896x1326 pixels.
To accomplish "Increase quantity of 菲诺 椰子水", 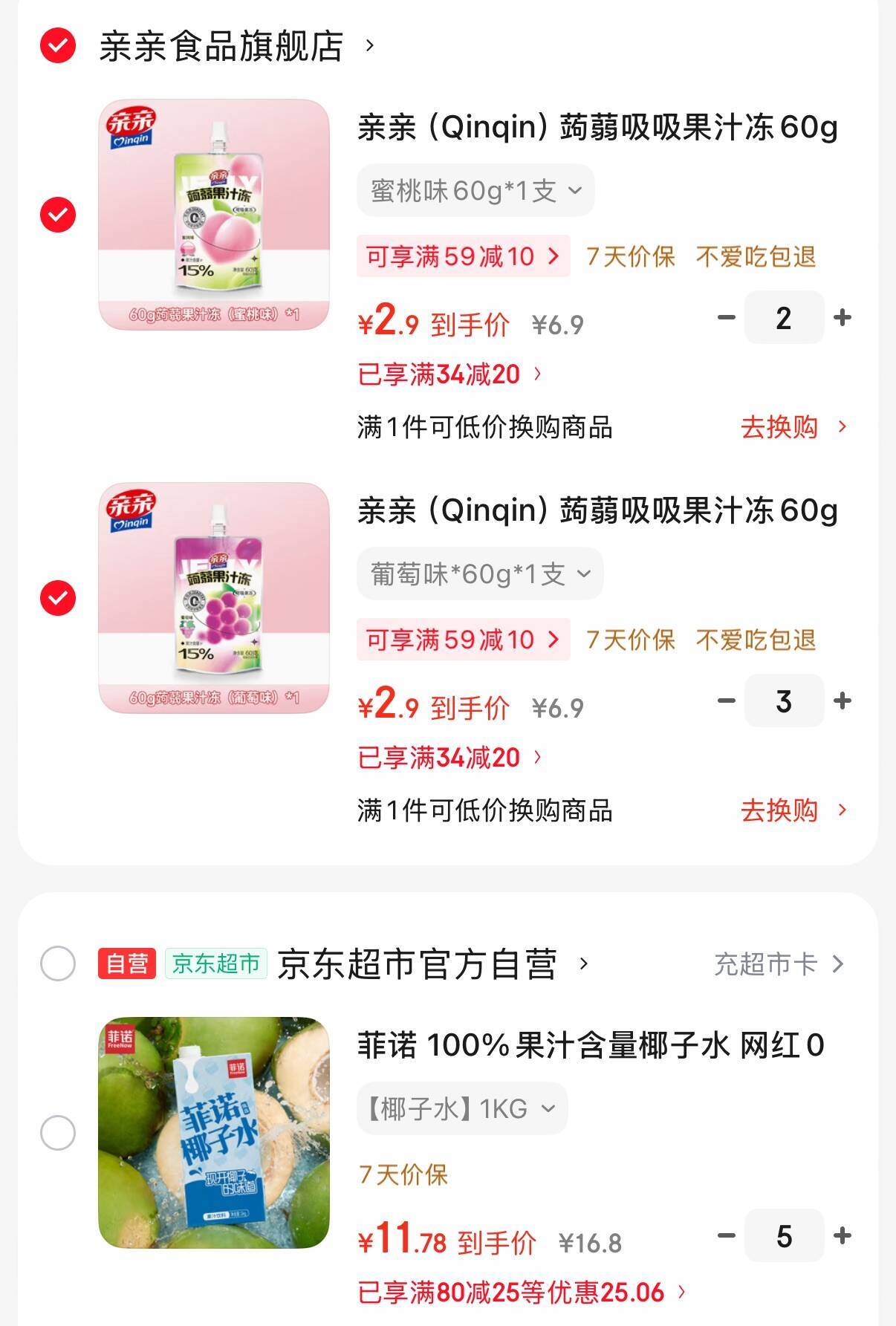I will click(x=843, y=1235).
